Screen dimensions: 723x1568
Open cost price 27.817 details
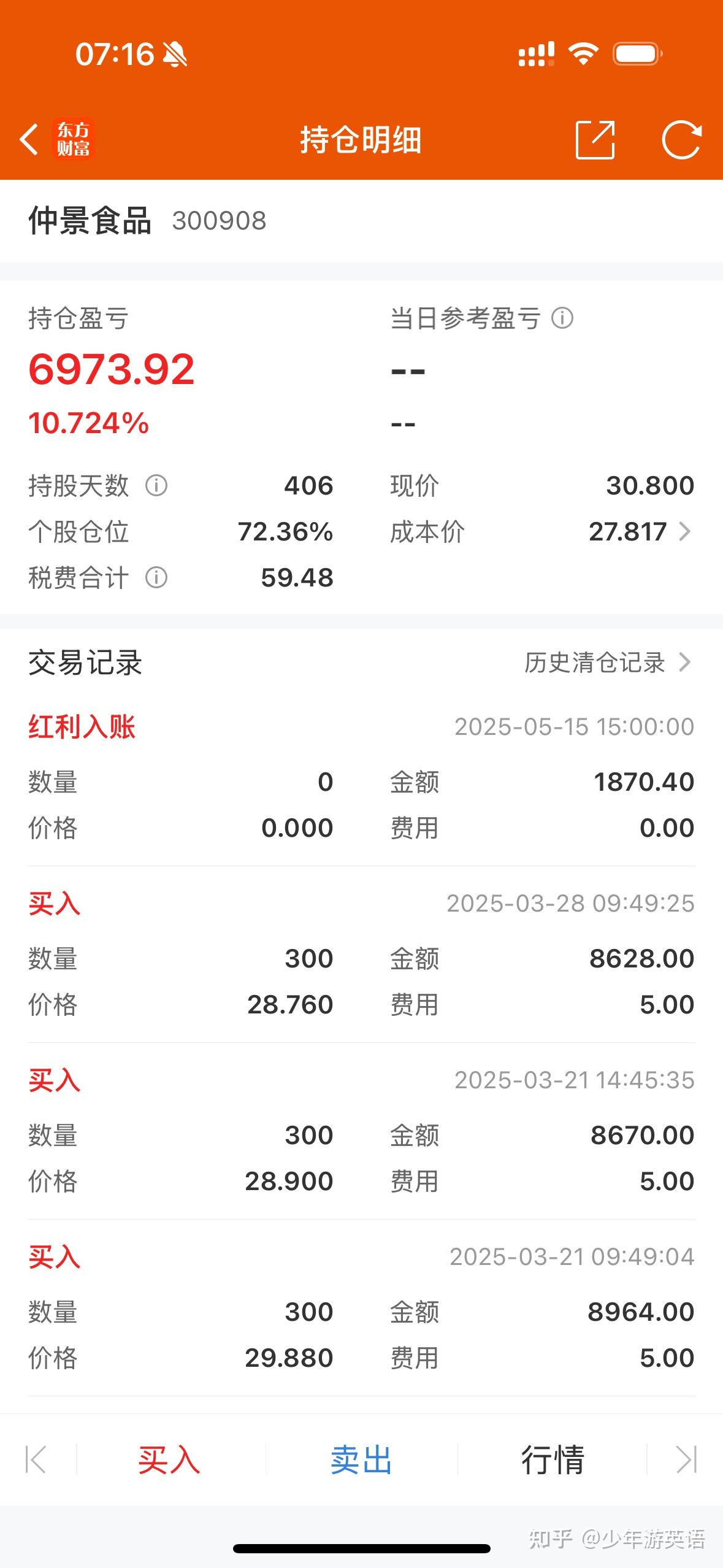click(640, 531)
